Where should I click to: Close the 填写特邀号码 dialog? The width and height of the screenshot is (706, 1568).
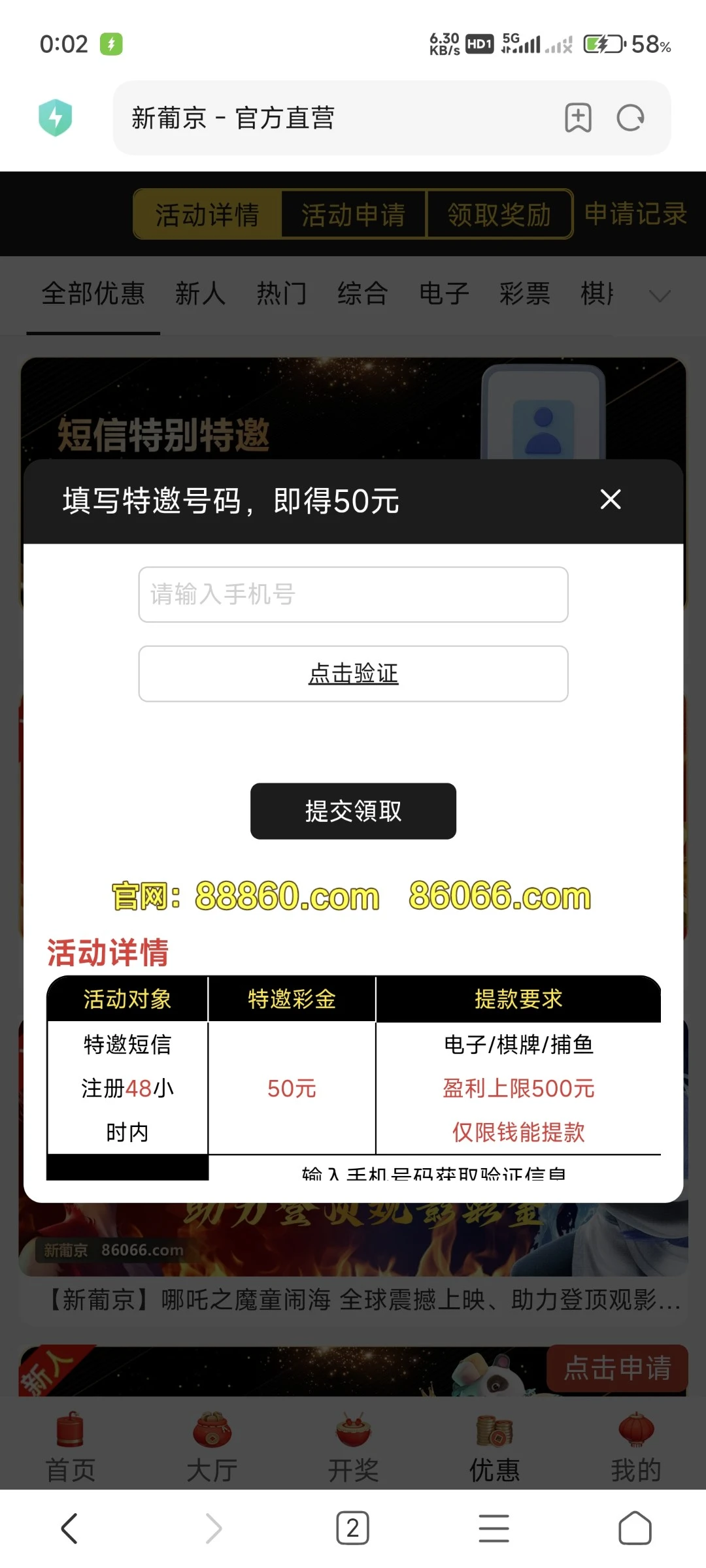click(610, 500)
